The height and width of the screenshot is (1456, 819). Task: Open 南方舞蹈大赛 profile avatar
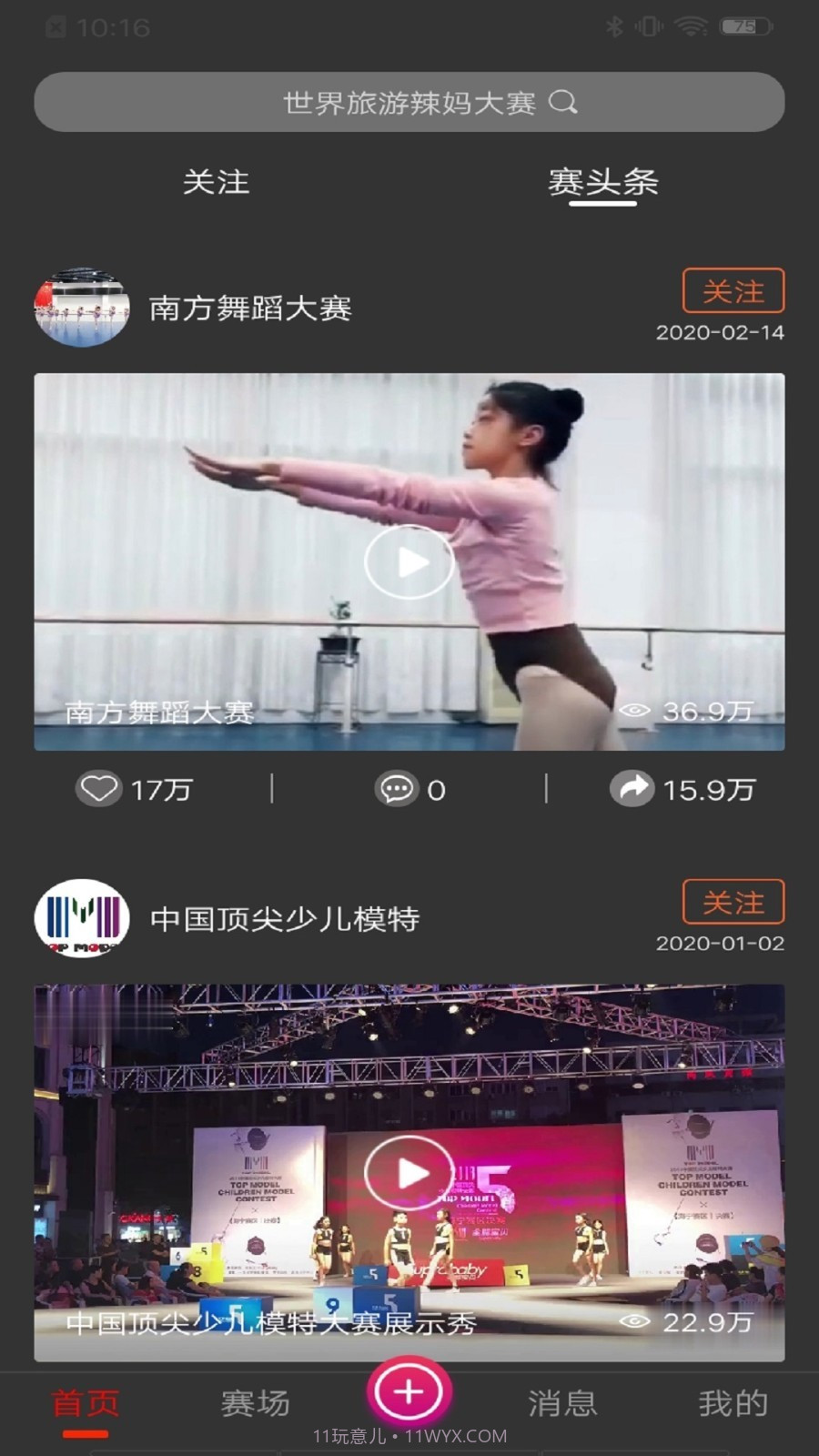(81, 308)
